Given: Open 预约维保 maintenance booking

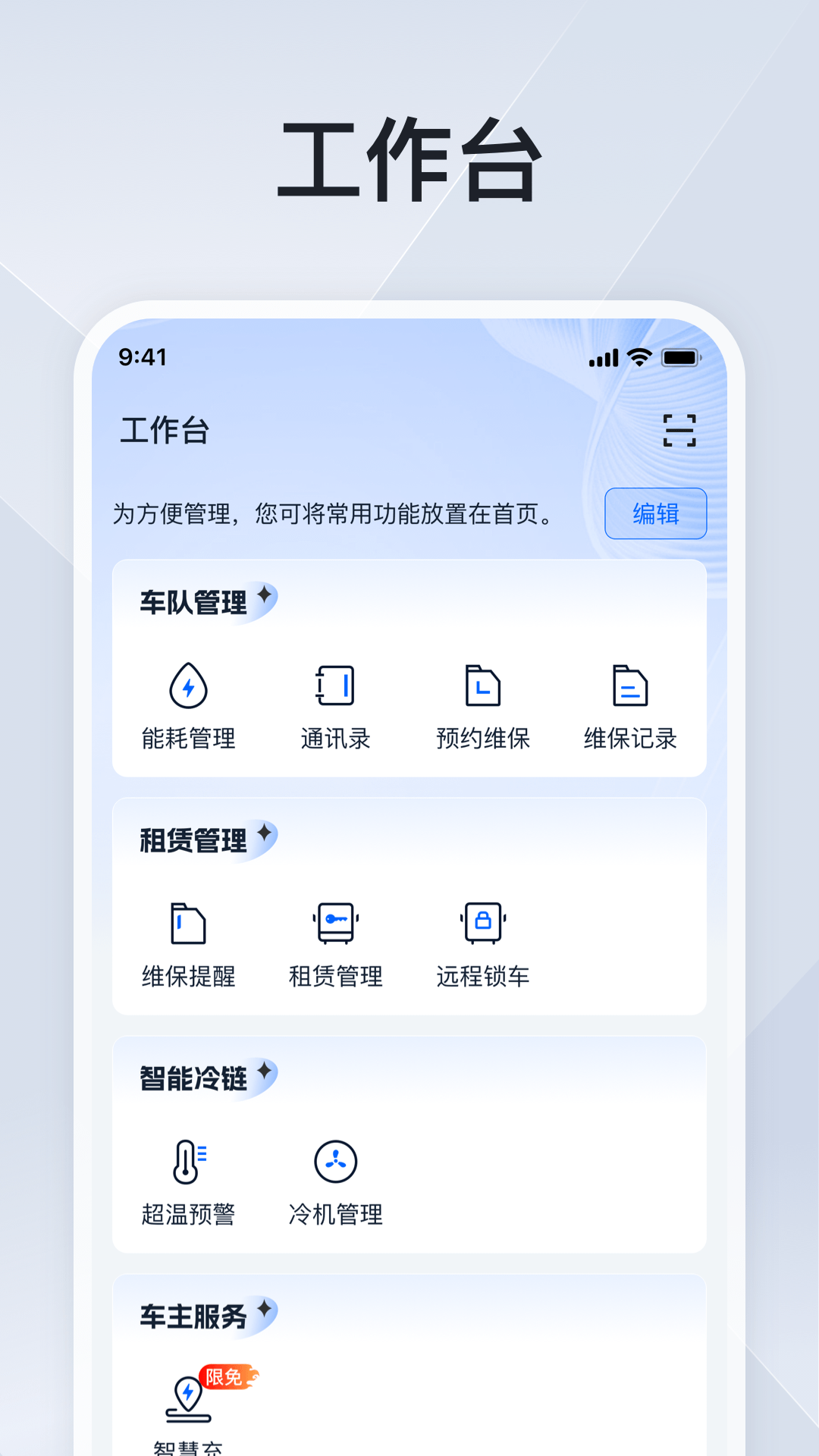Looking at the screenshot, I should [483, 685].
